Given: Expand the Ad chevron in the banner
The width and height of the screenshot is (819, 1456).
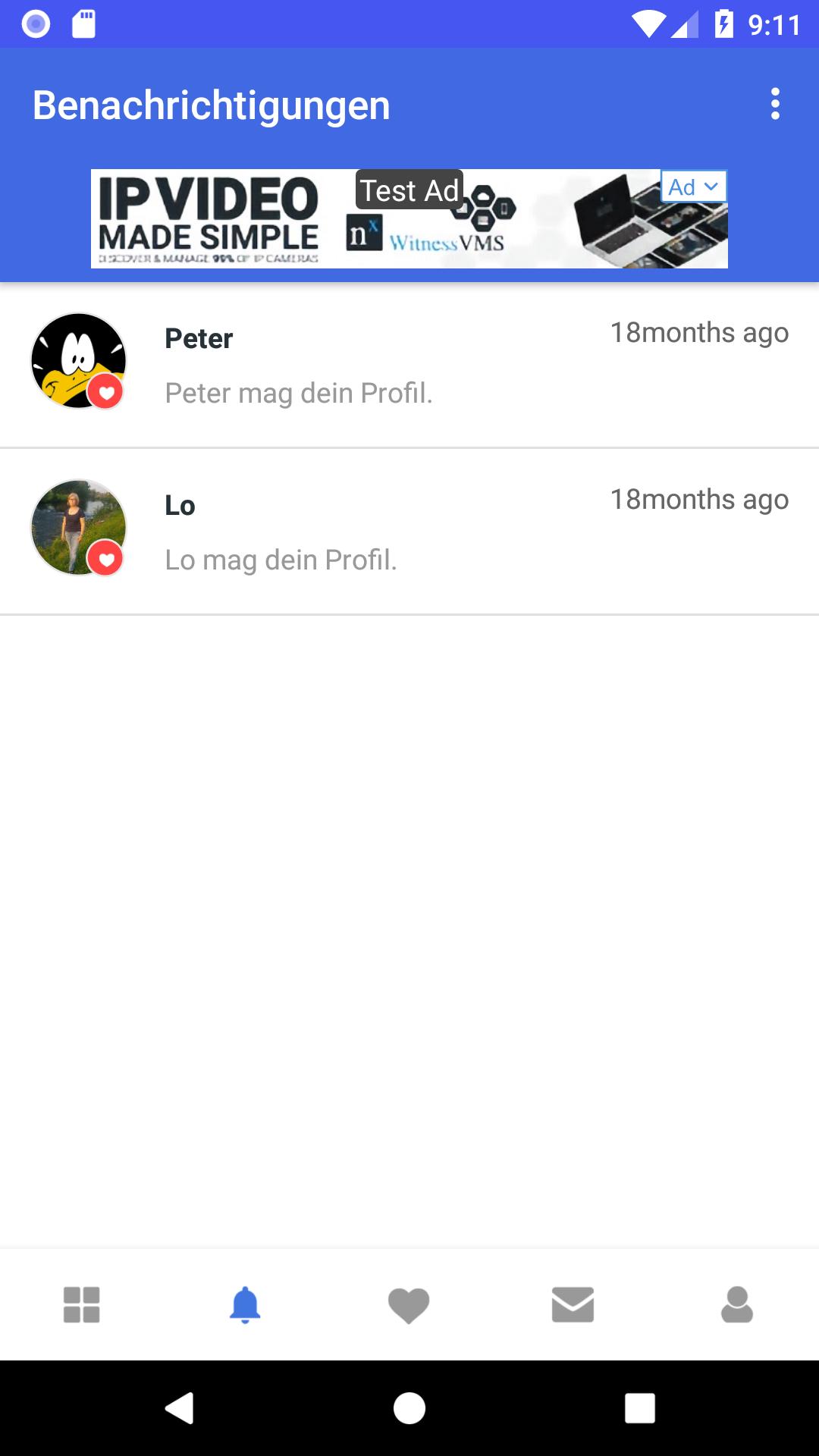Looking at the screenshot, I should (x=692, y=187).
